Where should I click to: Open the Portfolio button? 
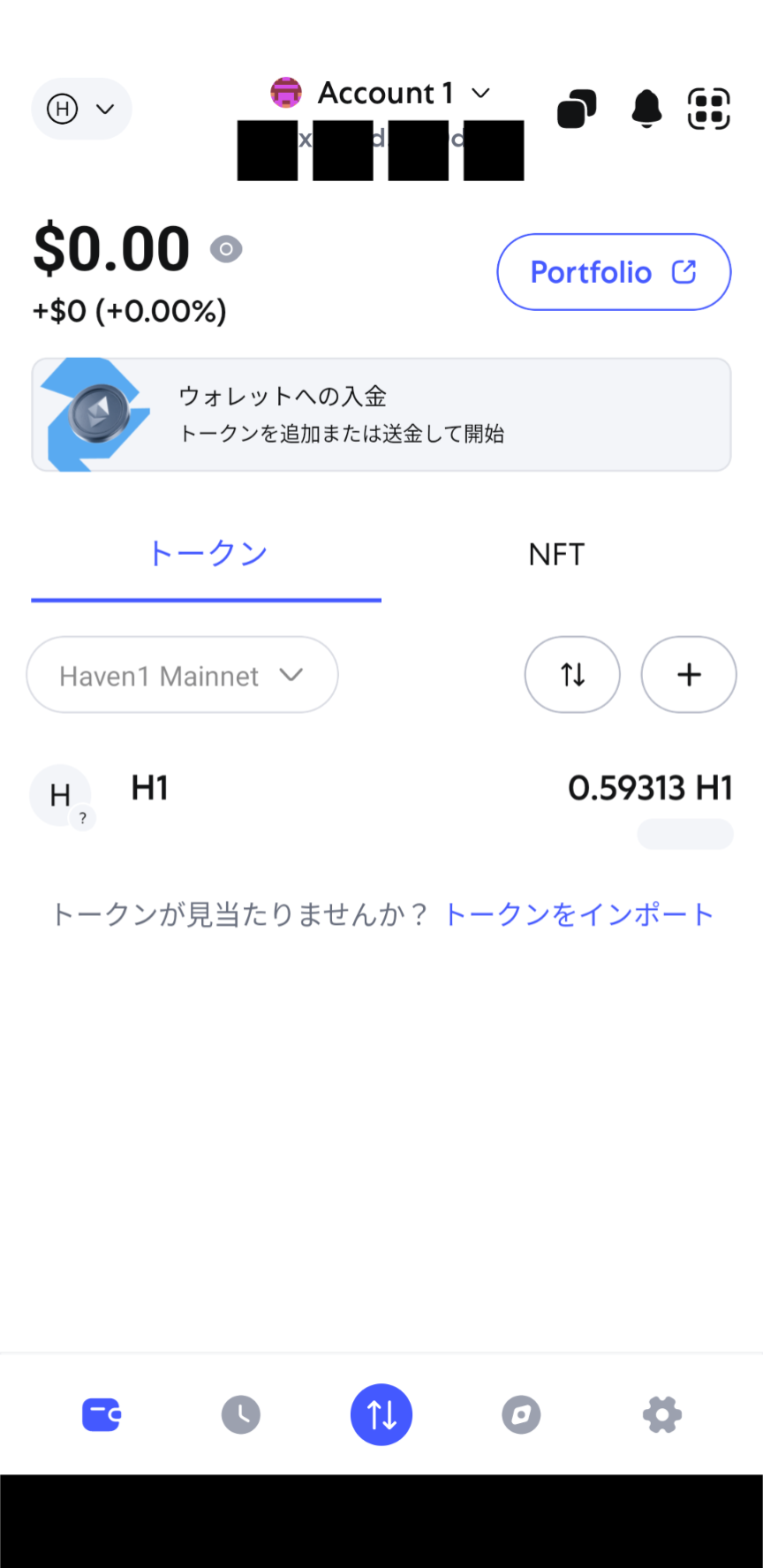(x=614, y=272)
